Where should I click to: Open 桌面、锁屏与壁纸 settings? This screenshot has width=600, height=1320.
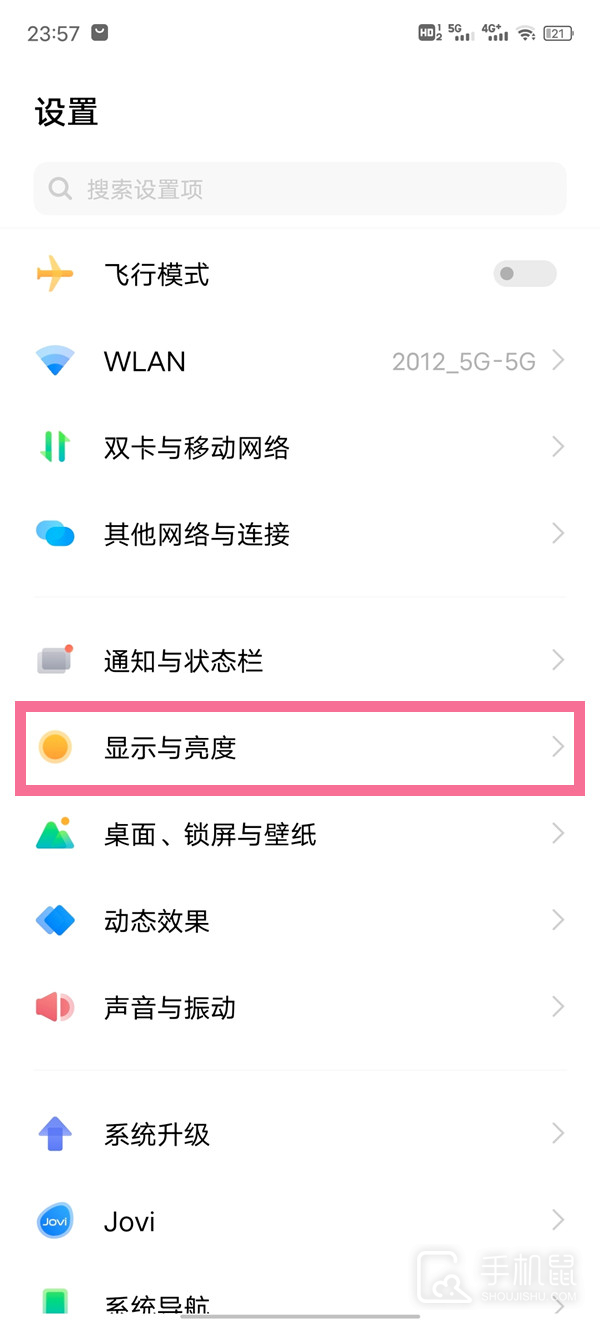pyautogui.click(x=300, y=834)
